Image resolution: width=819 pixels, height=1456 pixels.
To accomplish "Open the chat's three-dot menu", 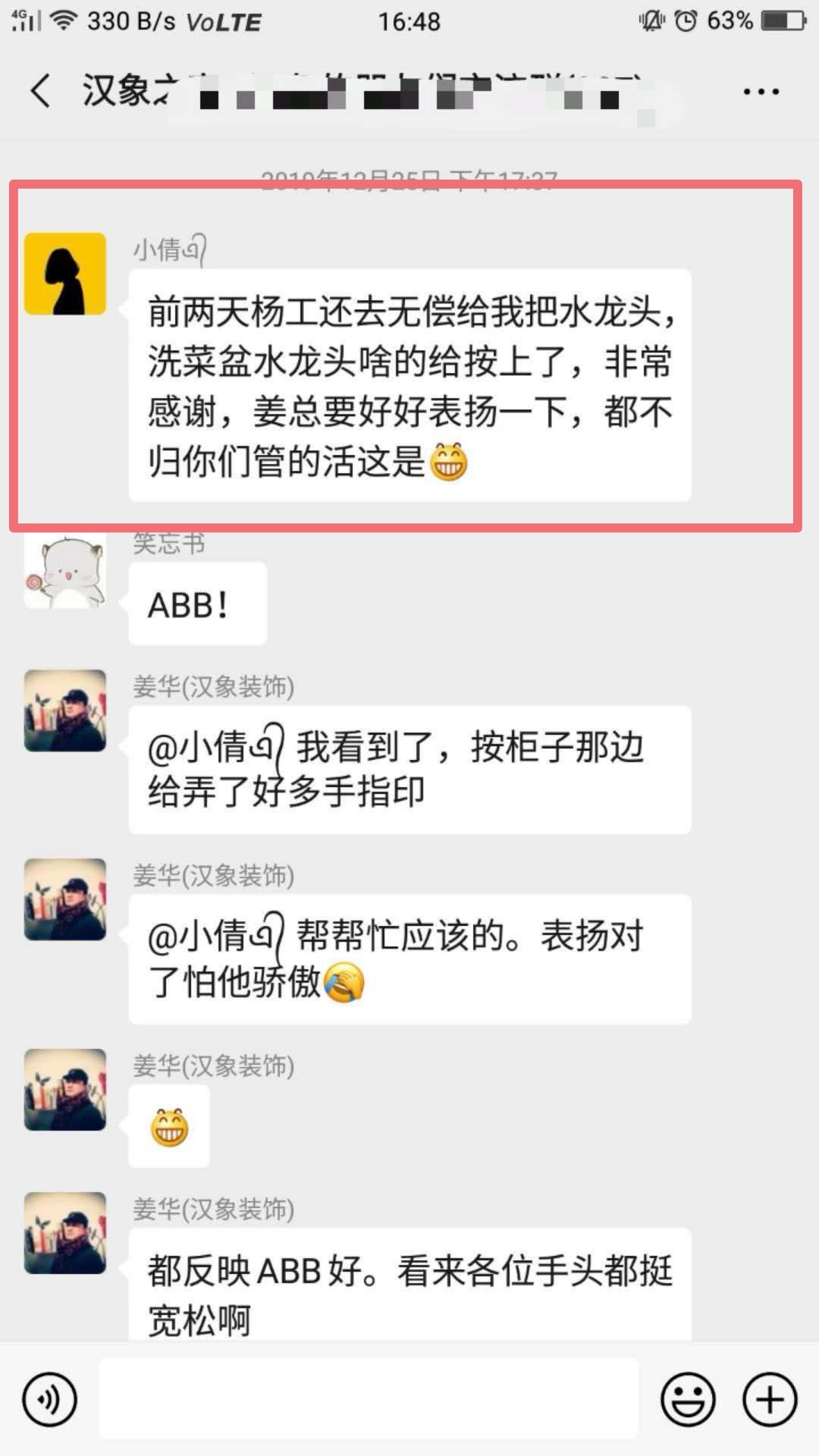I will point(761,92).
